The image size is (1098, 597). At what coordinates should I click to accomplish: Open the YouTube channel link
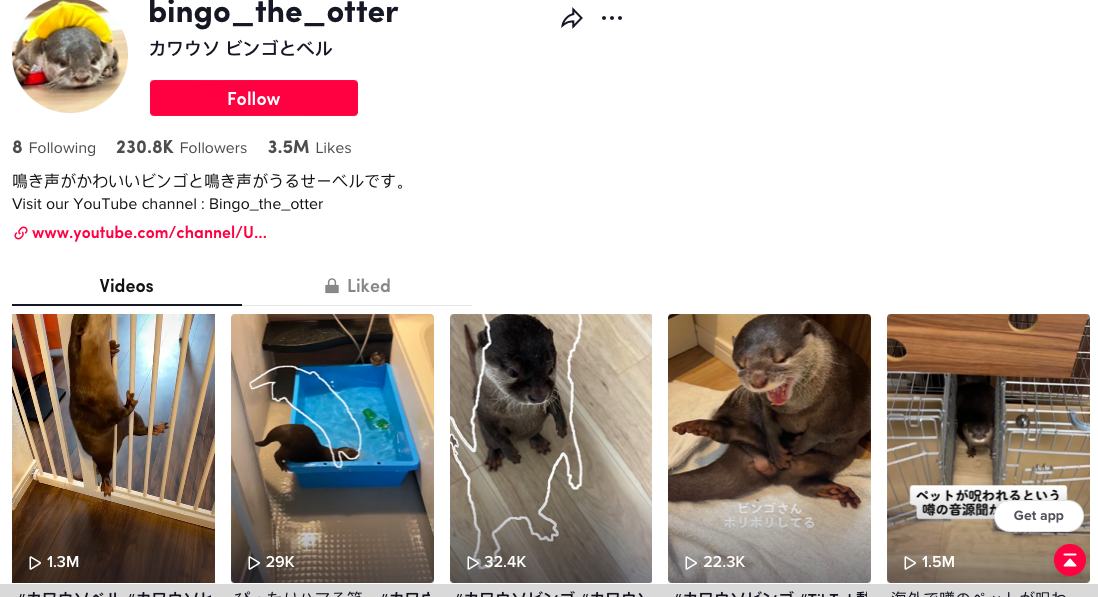click(x=148, y=233)
